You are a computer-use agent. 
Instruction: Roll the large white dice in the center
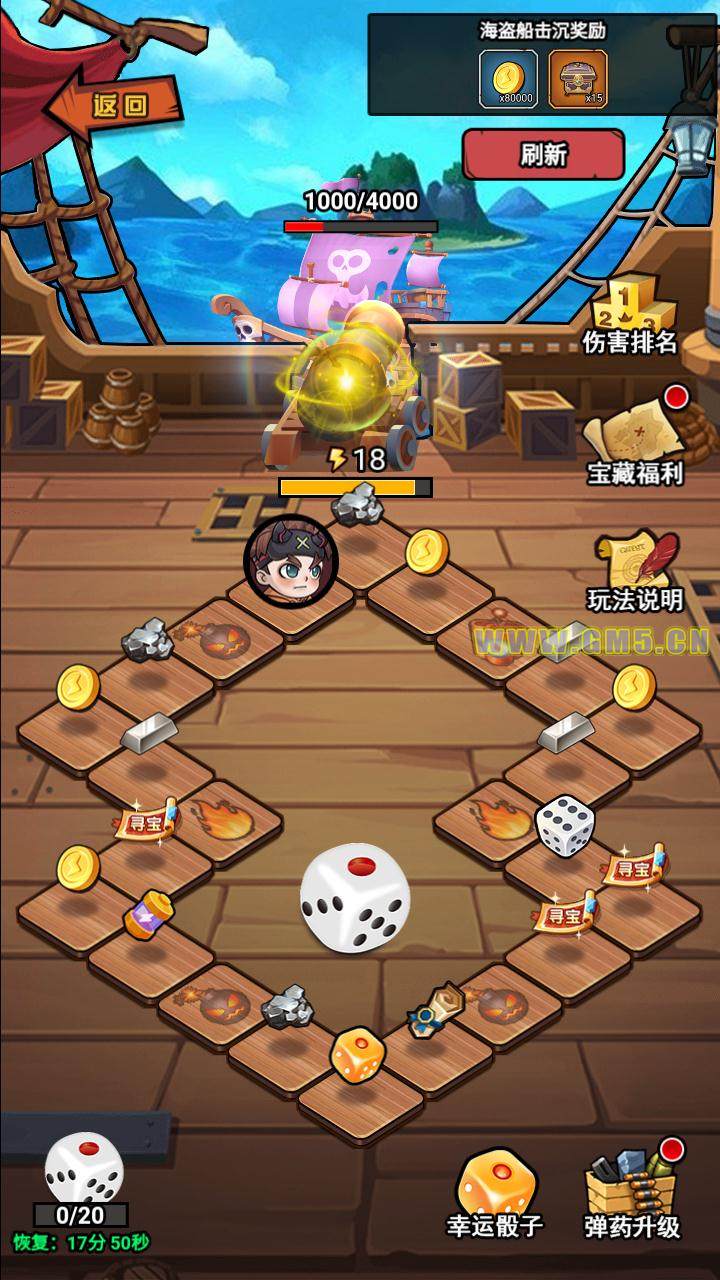[x=355, y=897]
